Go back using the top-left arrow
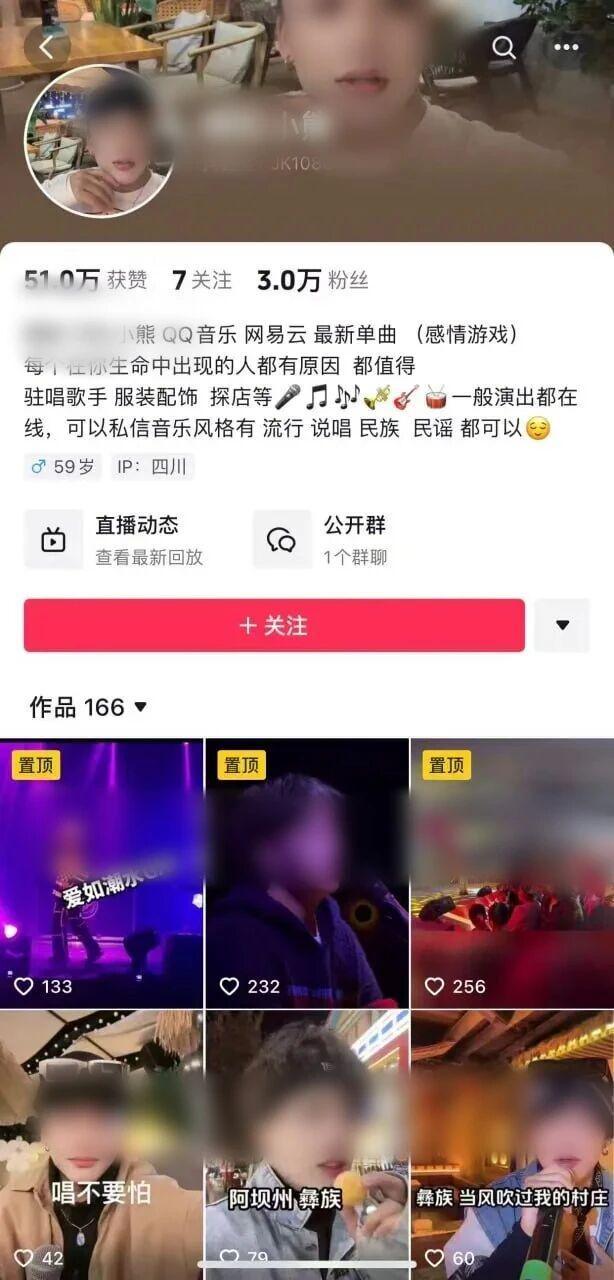Screen dimensions: 614x1280 [x=46, y=47]
